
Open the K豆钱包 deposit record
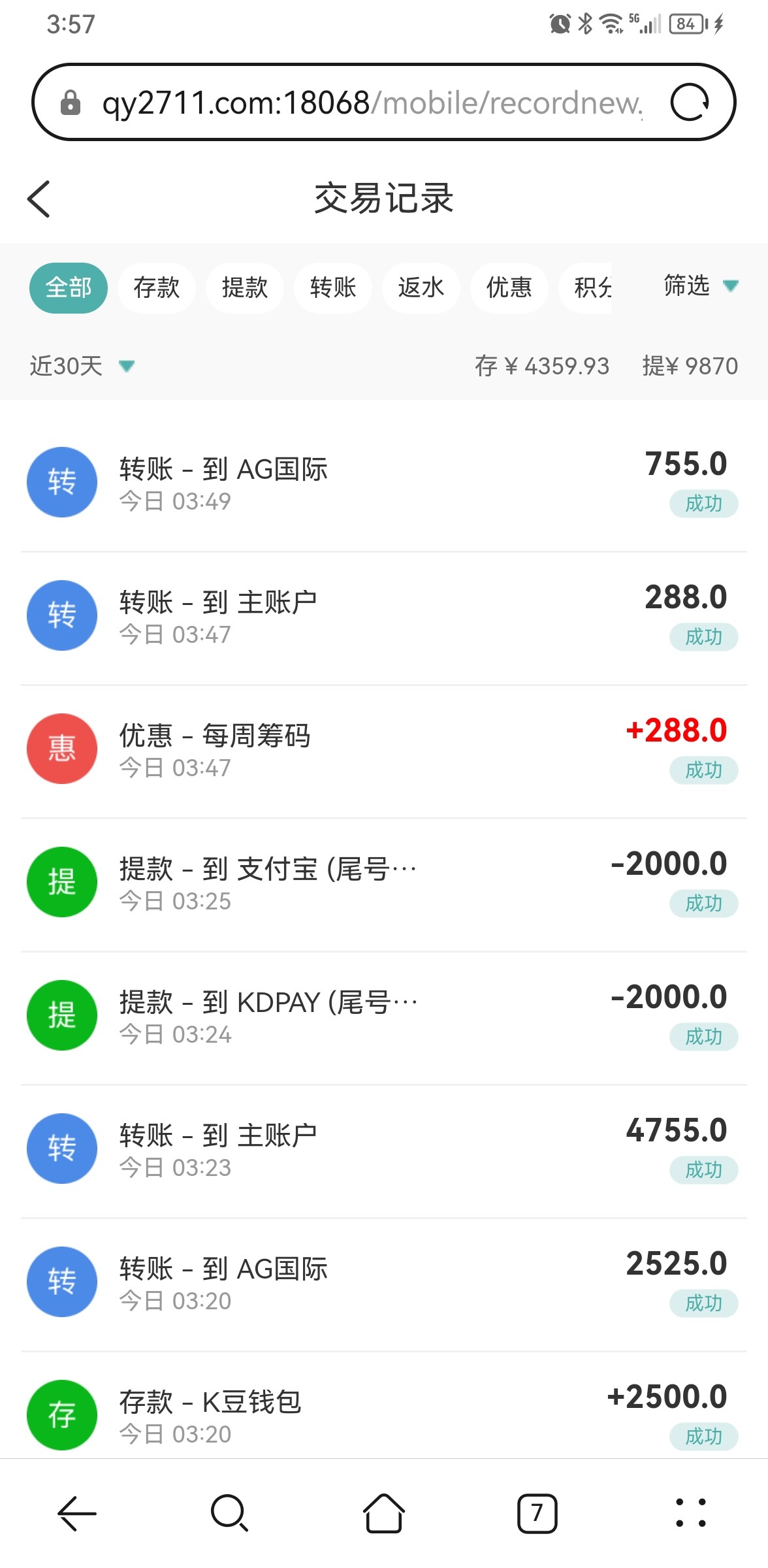[x=384, y=1415]
